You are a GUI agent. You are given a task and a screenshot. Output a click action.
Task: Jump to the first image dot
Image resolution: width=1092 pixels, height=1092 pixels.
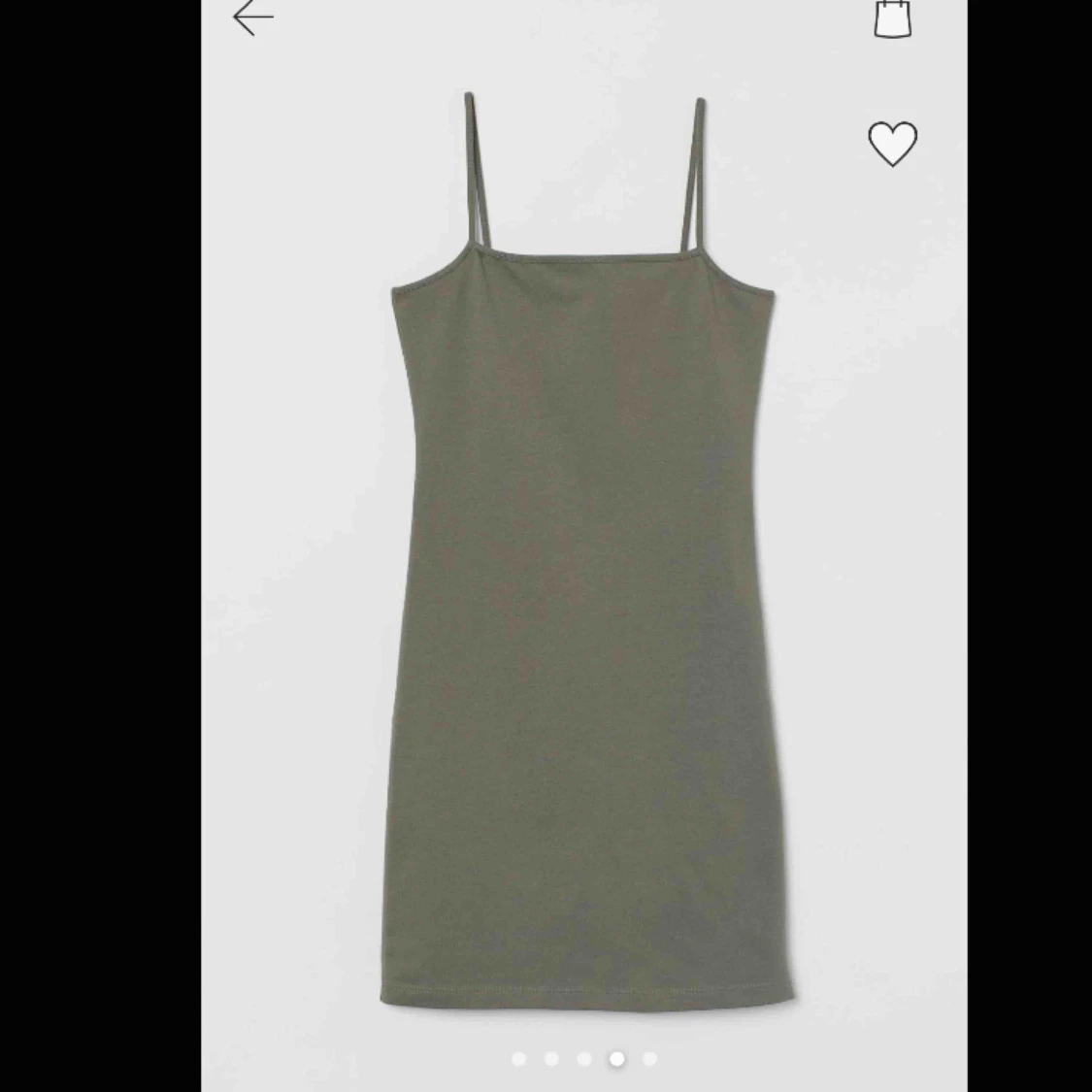519,1059
